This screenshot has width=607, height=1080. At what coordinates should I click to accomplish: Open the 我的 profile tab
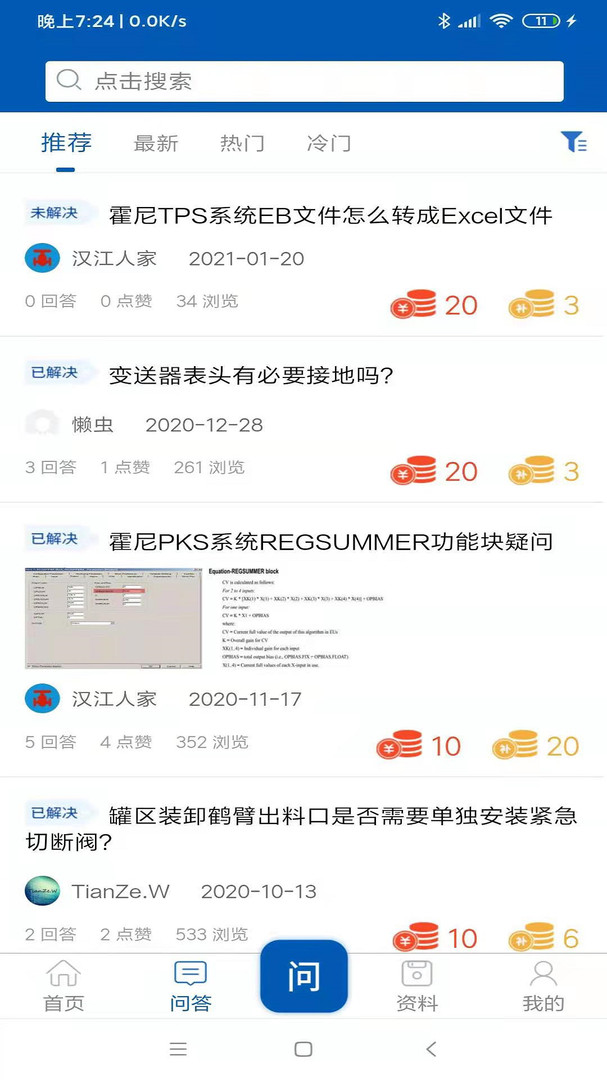543,985
